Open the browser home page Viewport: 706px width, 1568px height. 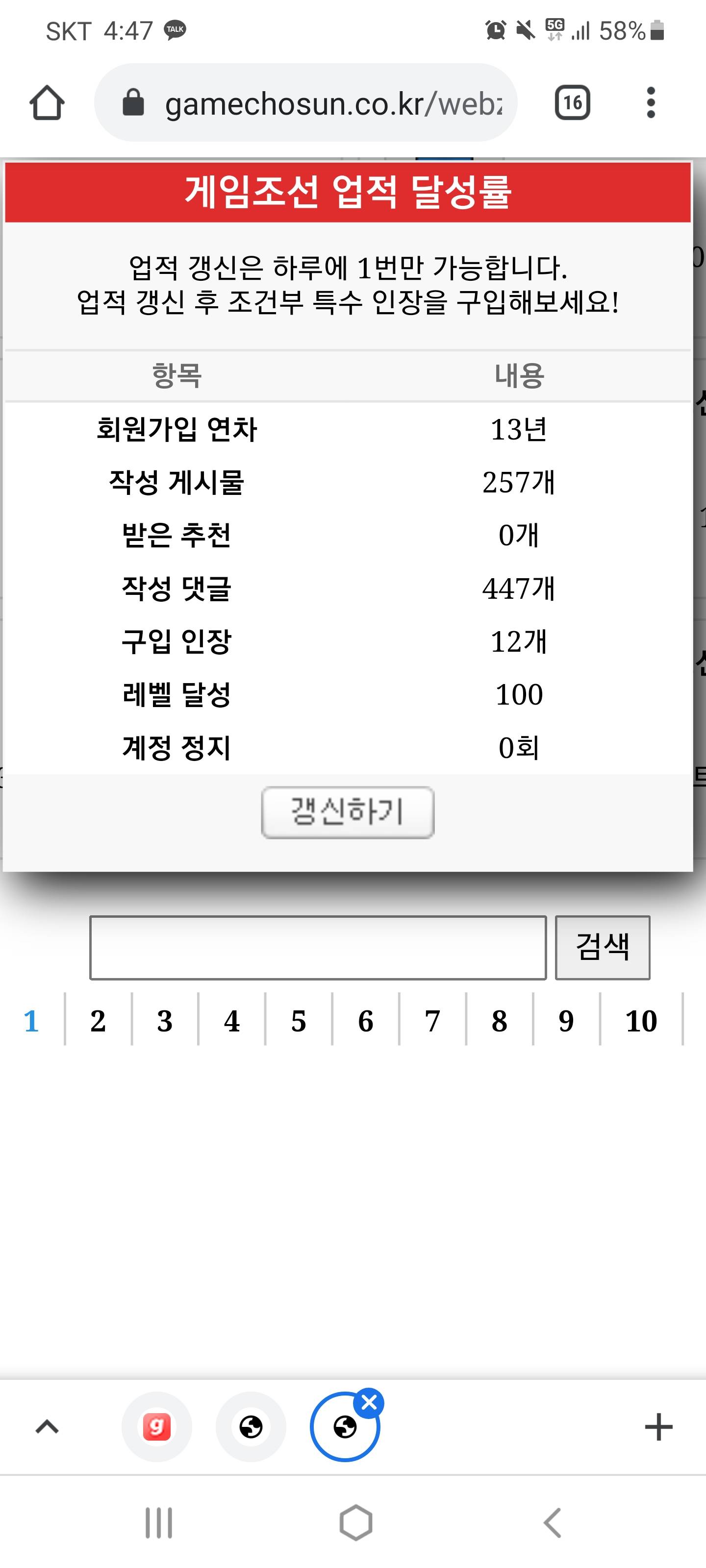point(47,102)
